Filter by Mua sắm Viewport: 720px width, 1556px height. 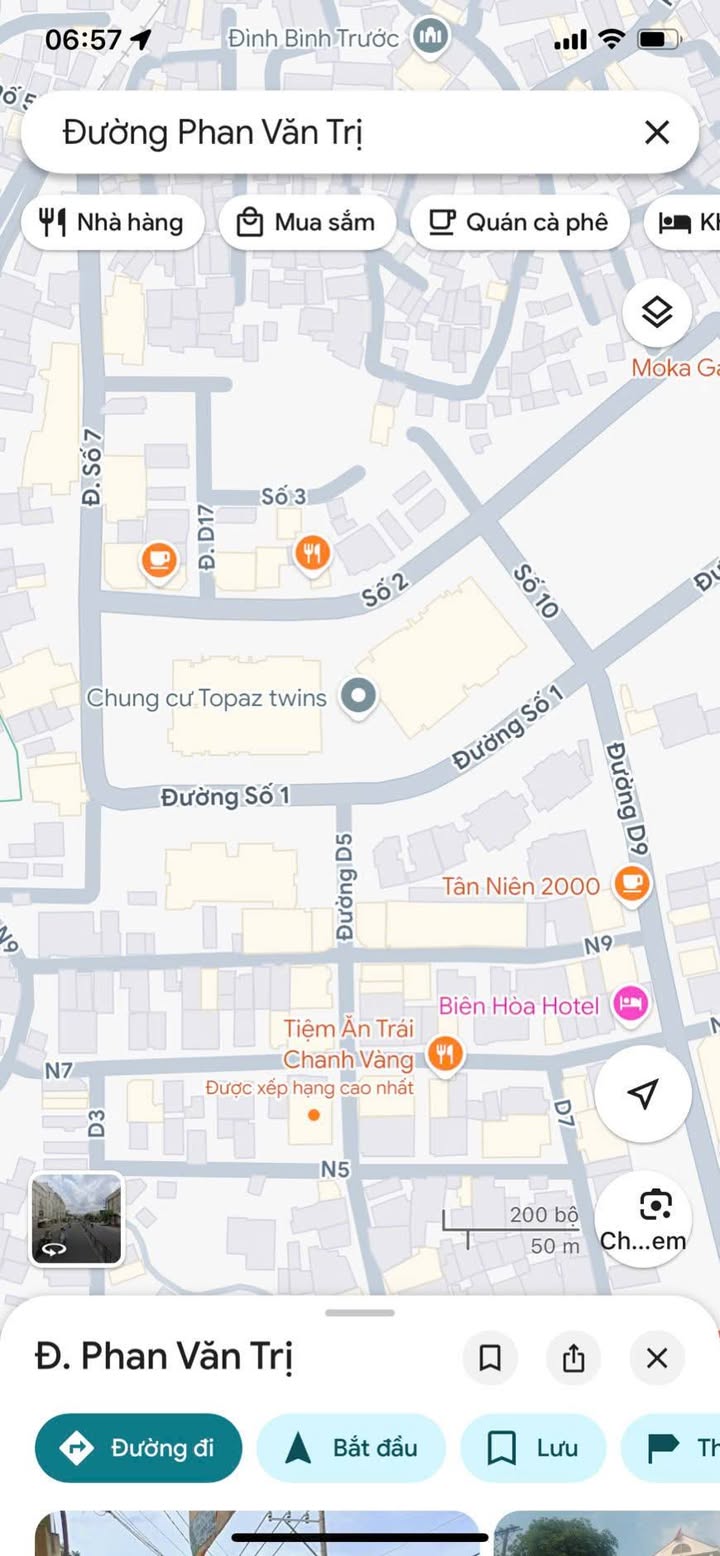click(x=306, y=222)
